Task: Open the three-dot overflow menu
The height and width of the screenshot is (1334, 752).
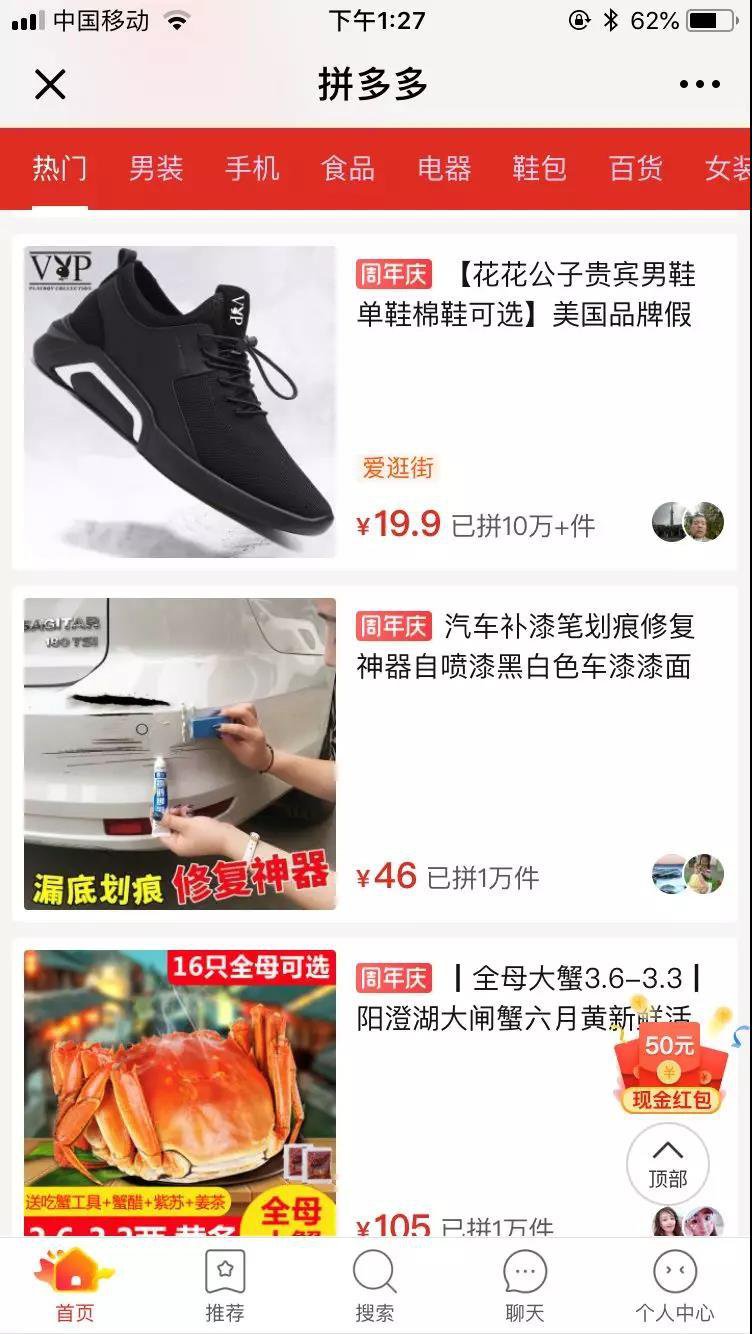Action: 699,85
